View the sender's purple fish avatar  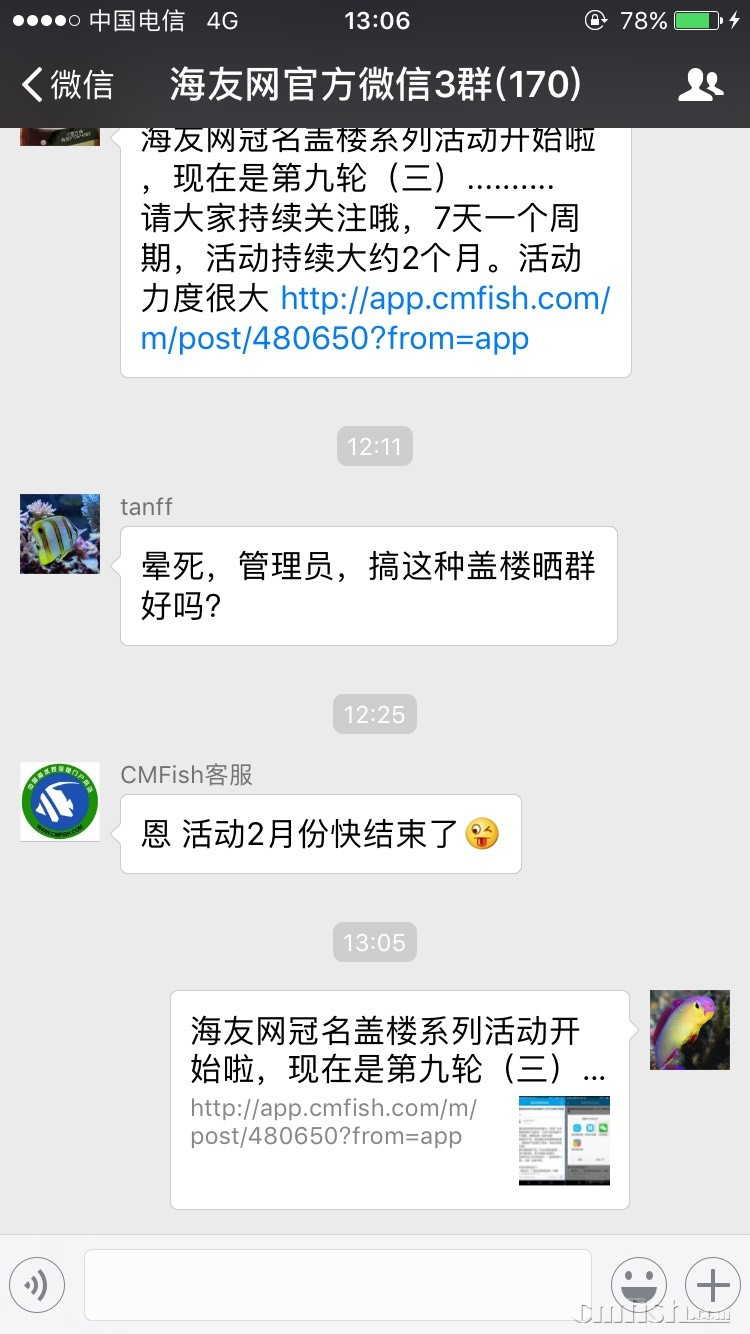pyautogui.click(x=690, y=1030)
